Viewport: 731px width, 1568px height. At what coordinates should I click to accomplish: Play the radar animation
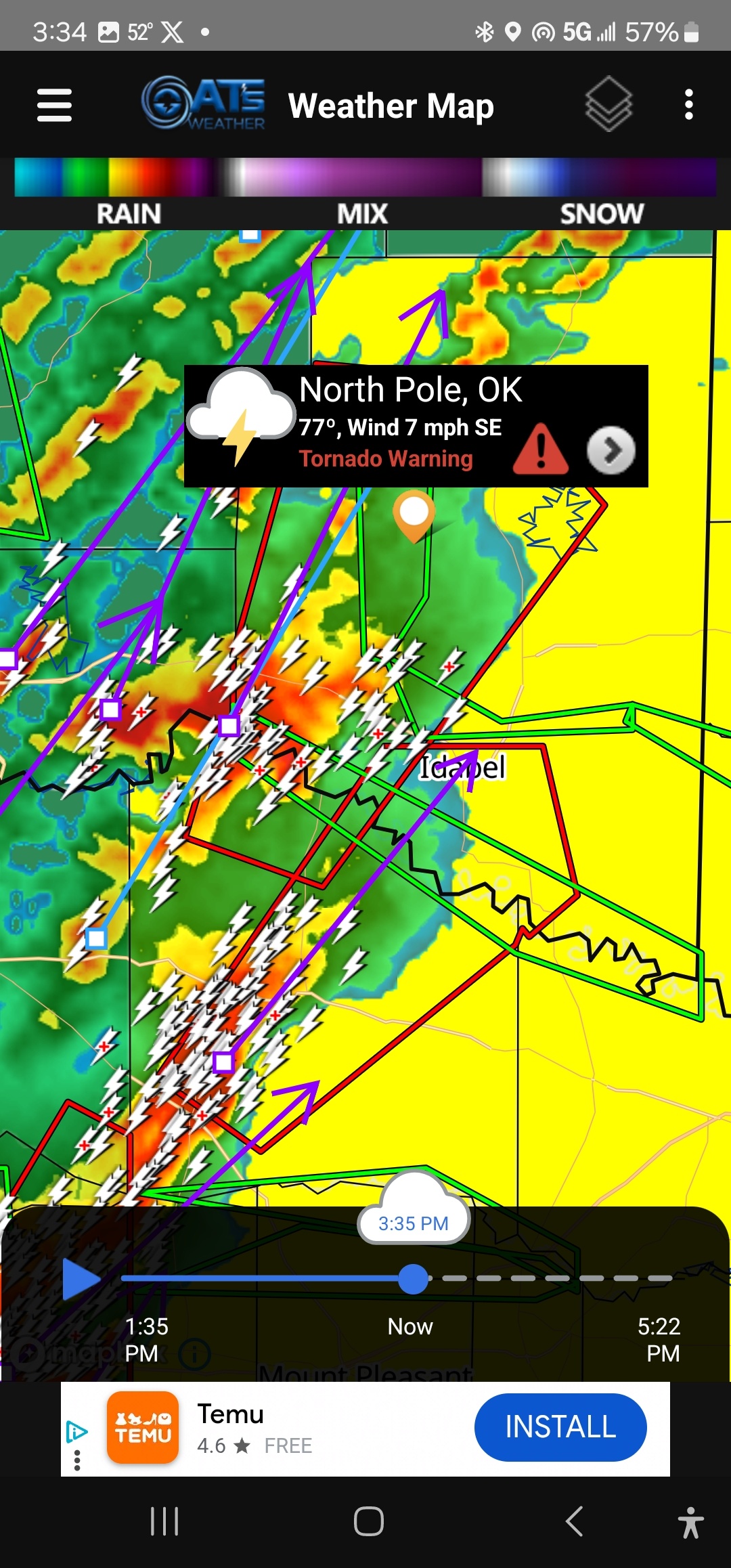(81, 1279)
